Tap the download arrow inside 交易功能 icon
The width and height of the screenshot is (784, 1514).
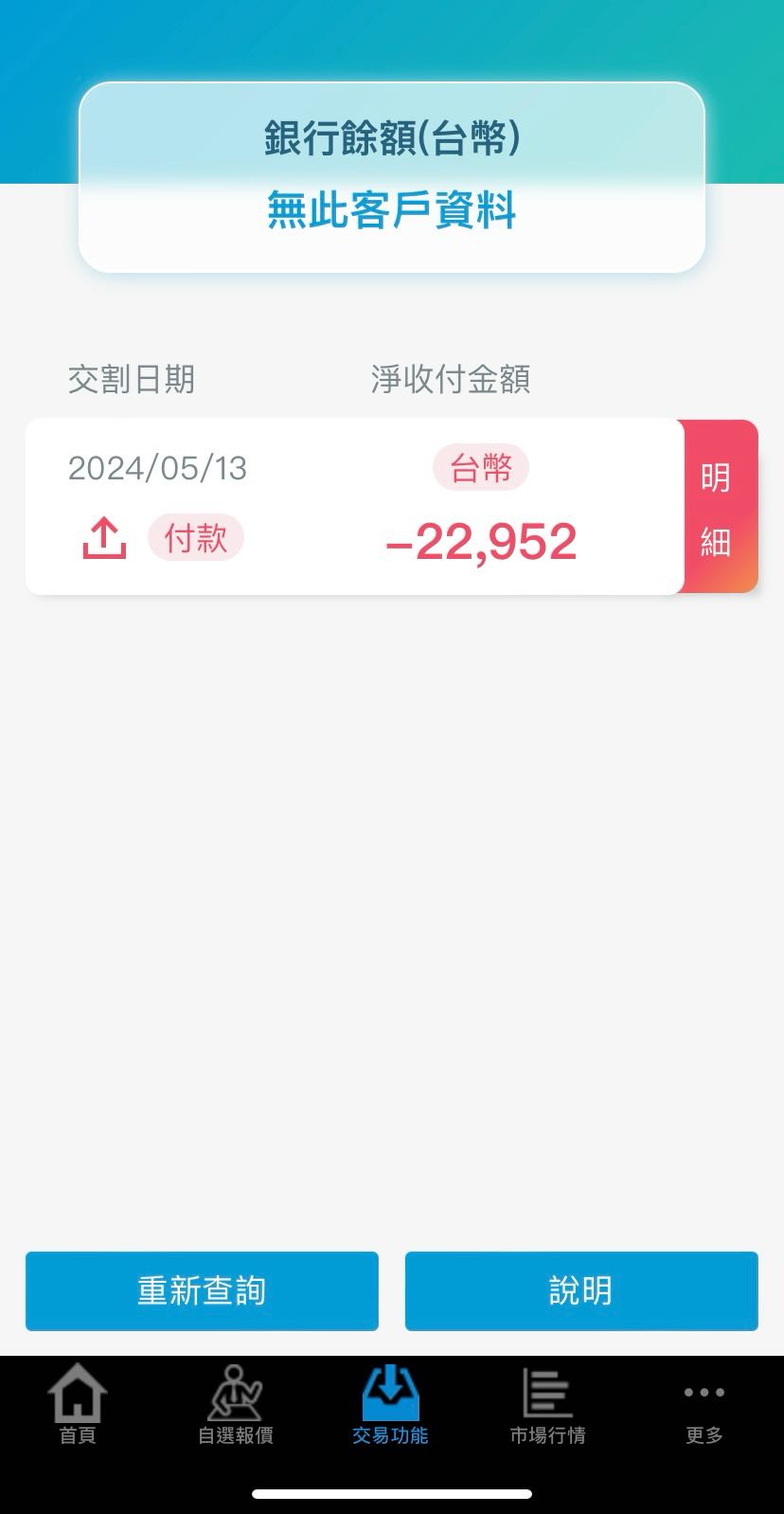point(391,1391)
